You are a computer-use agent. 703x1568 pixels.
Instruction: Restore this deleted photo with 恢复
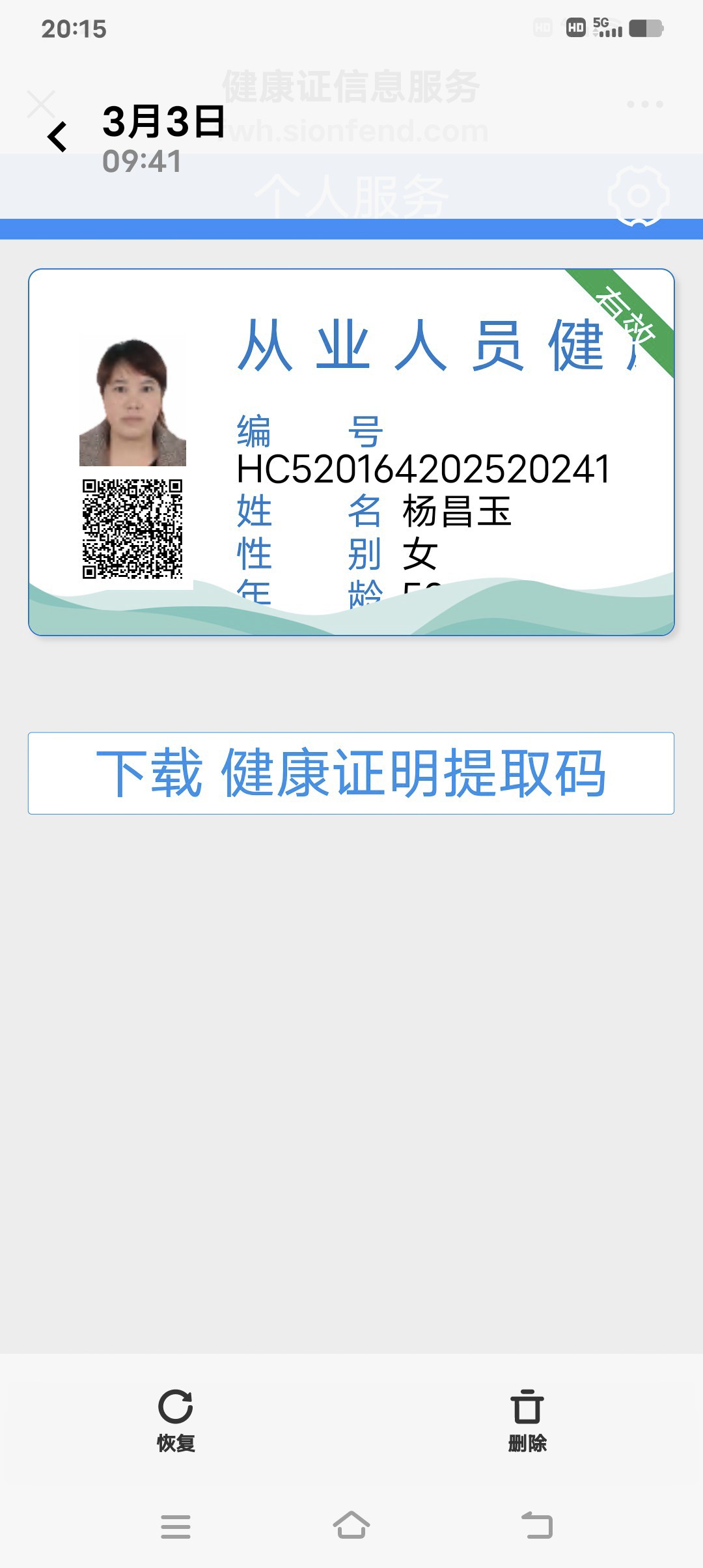point(176,1420)
